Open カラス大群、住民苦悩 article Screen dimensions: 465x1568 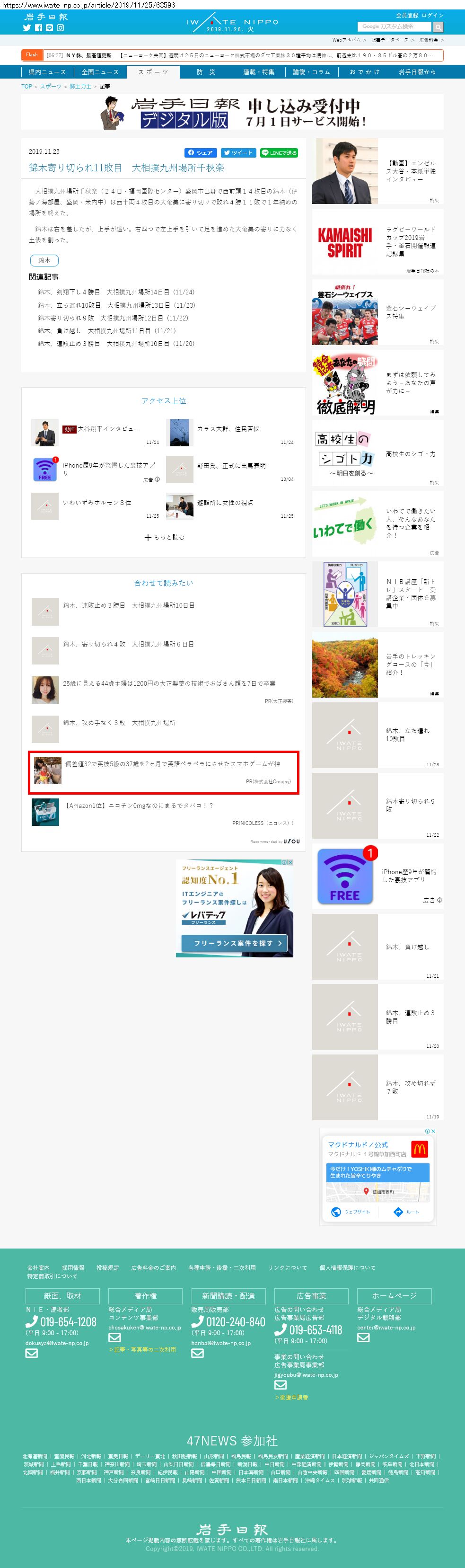[x=228, y=428]
